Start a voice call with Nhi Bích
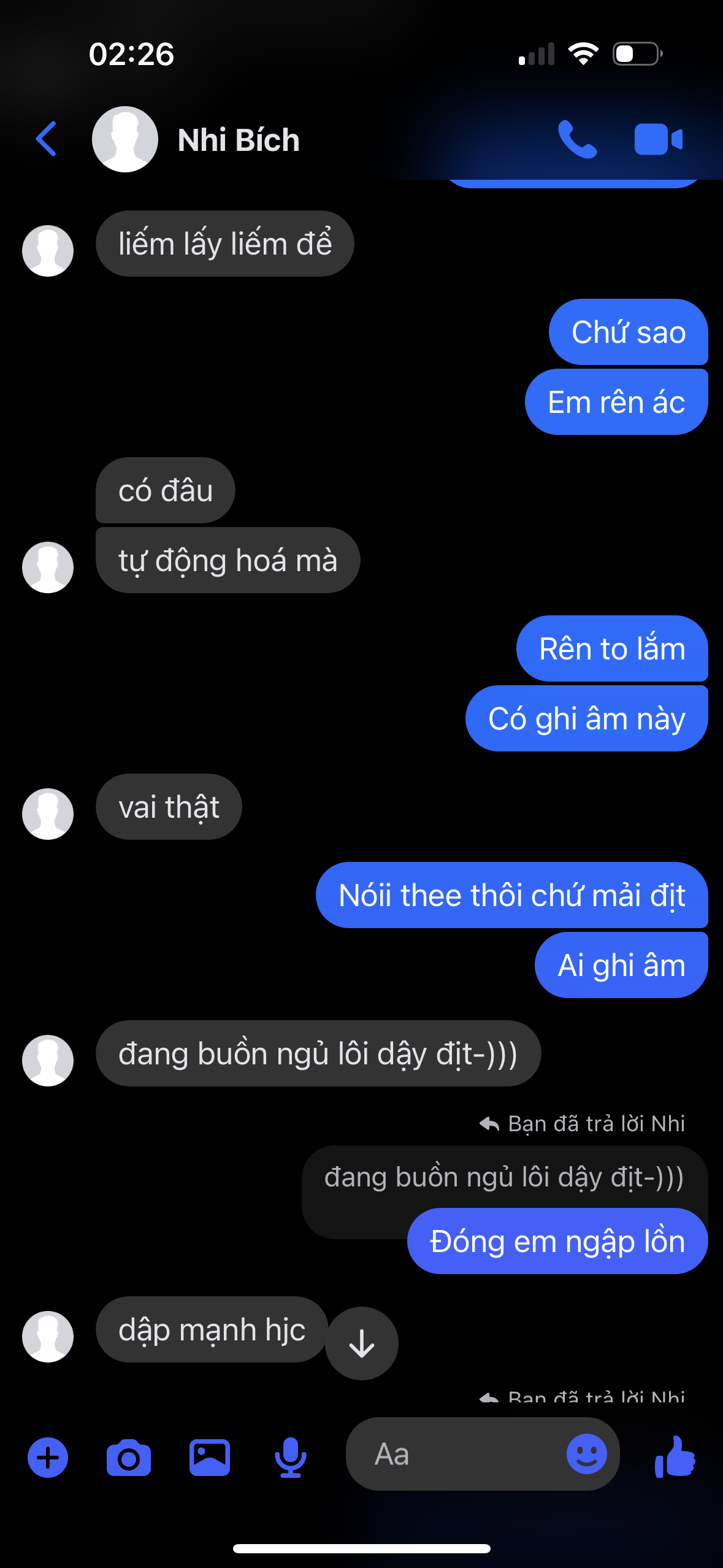 tap(576, 139)
